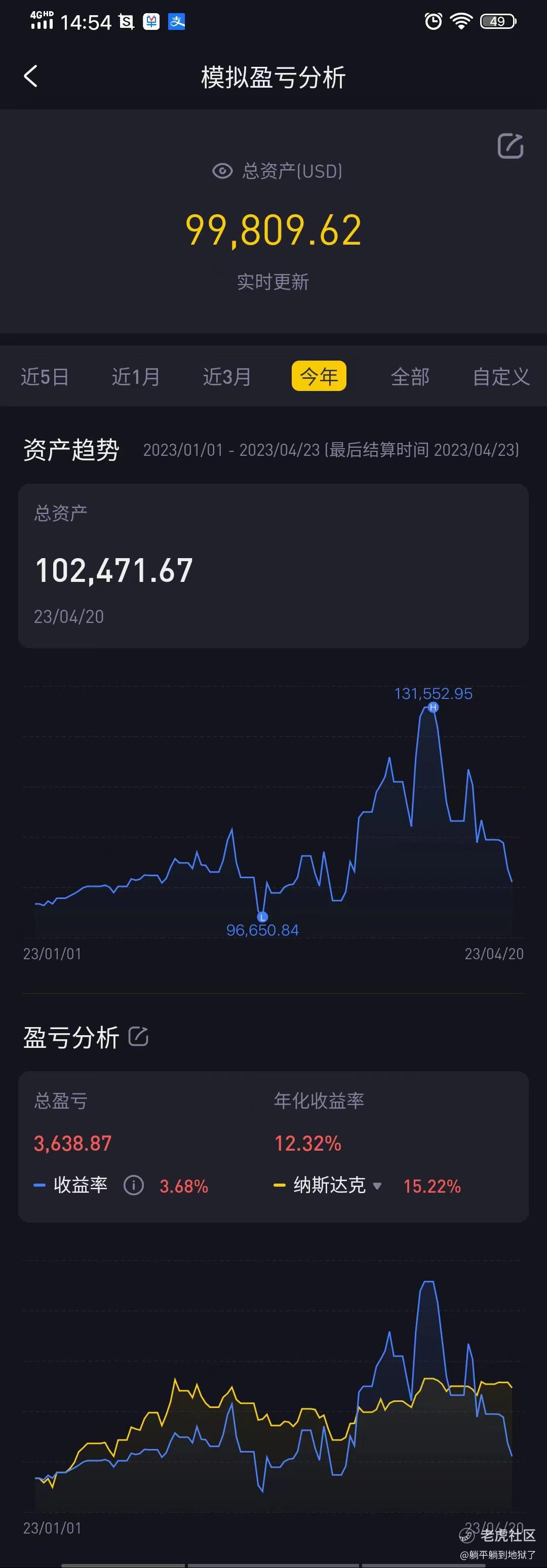Open the 收益率 info icon
Image resolution: width=547 pixels, height=1568 pixels.
pyautogui.click(x=134, y=1185)
